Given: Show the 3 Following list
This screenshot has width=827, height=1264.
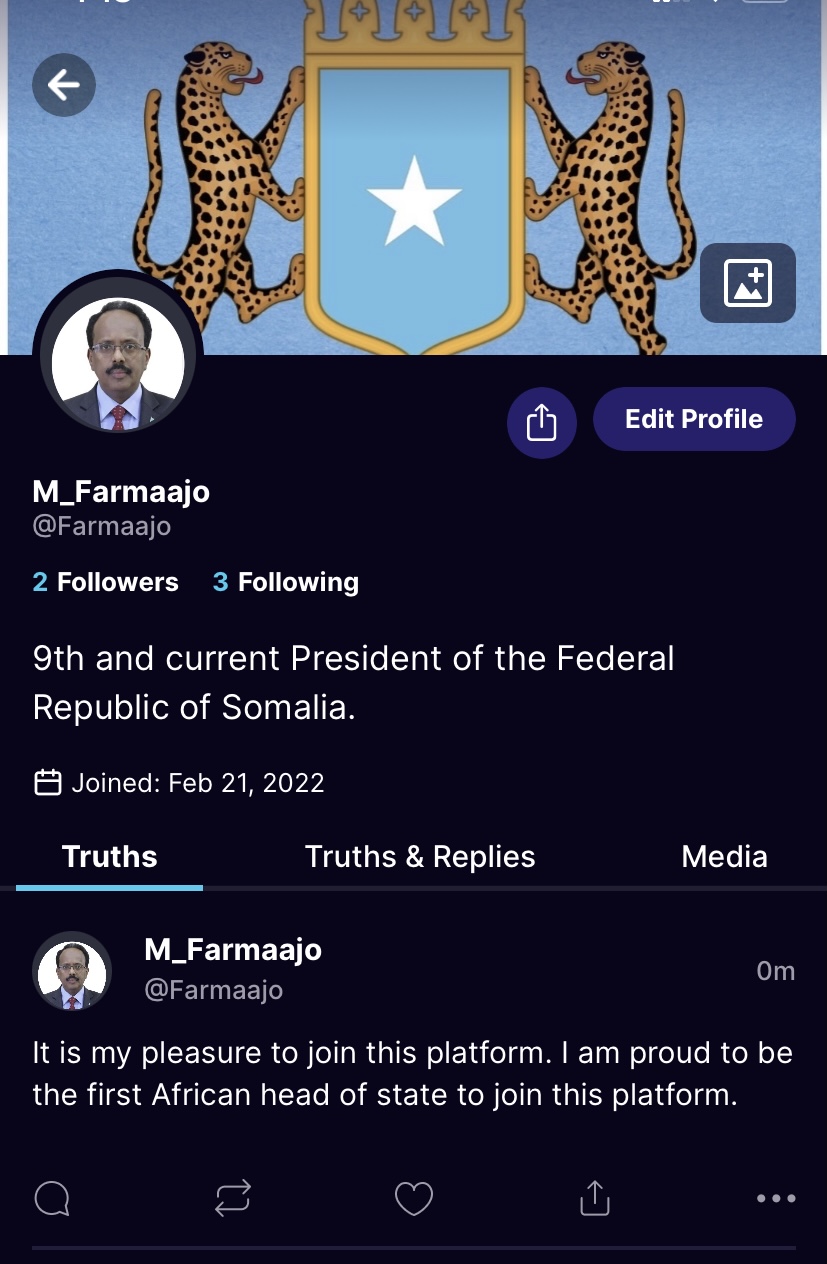Looking at the screenshot, I should 285,582.
